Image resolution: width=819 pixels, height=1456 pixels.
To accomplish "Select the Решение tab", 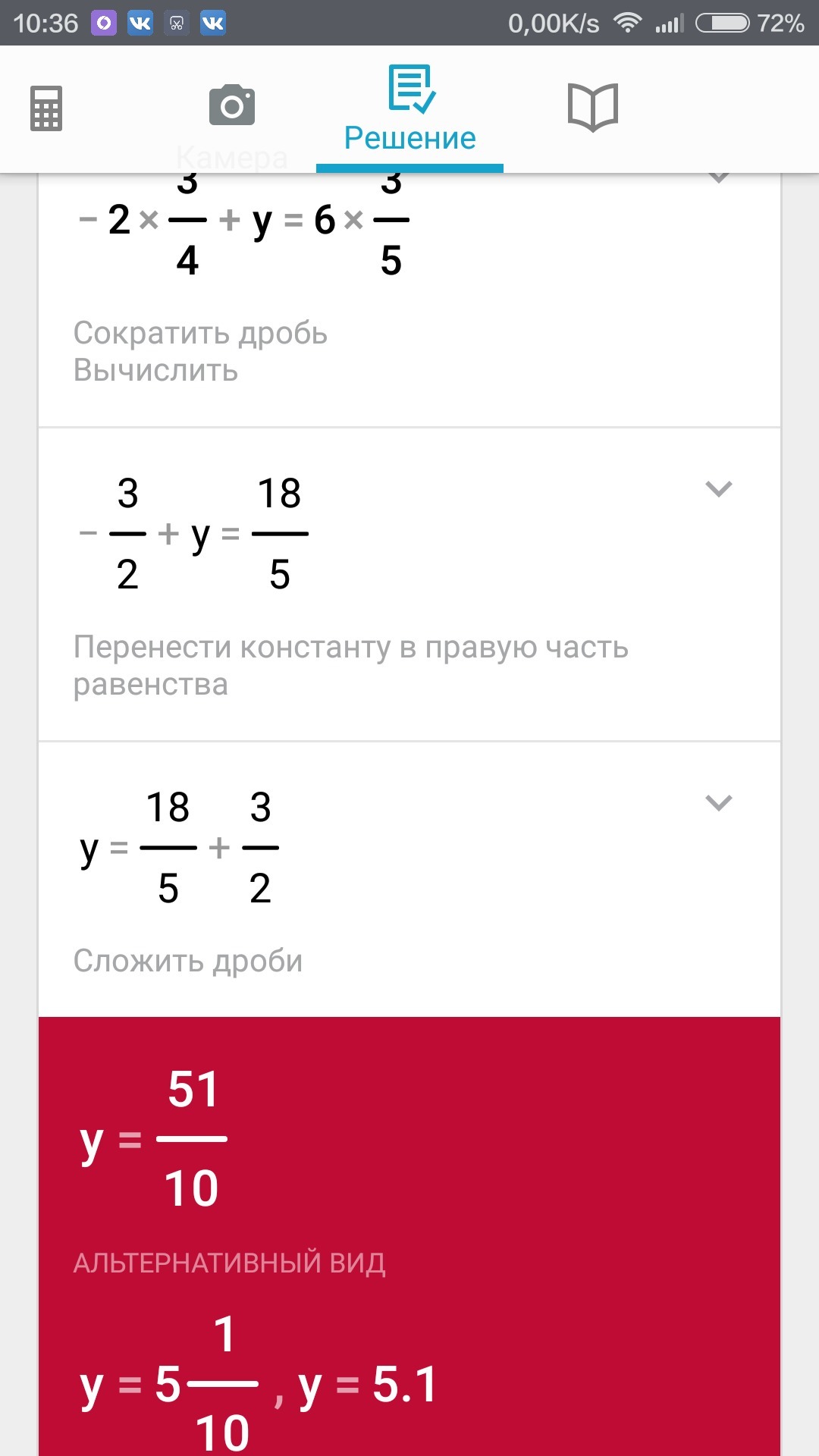I will coord(410,110).
